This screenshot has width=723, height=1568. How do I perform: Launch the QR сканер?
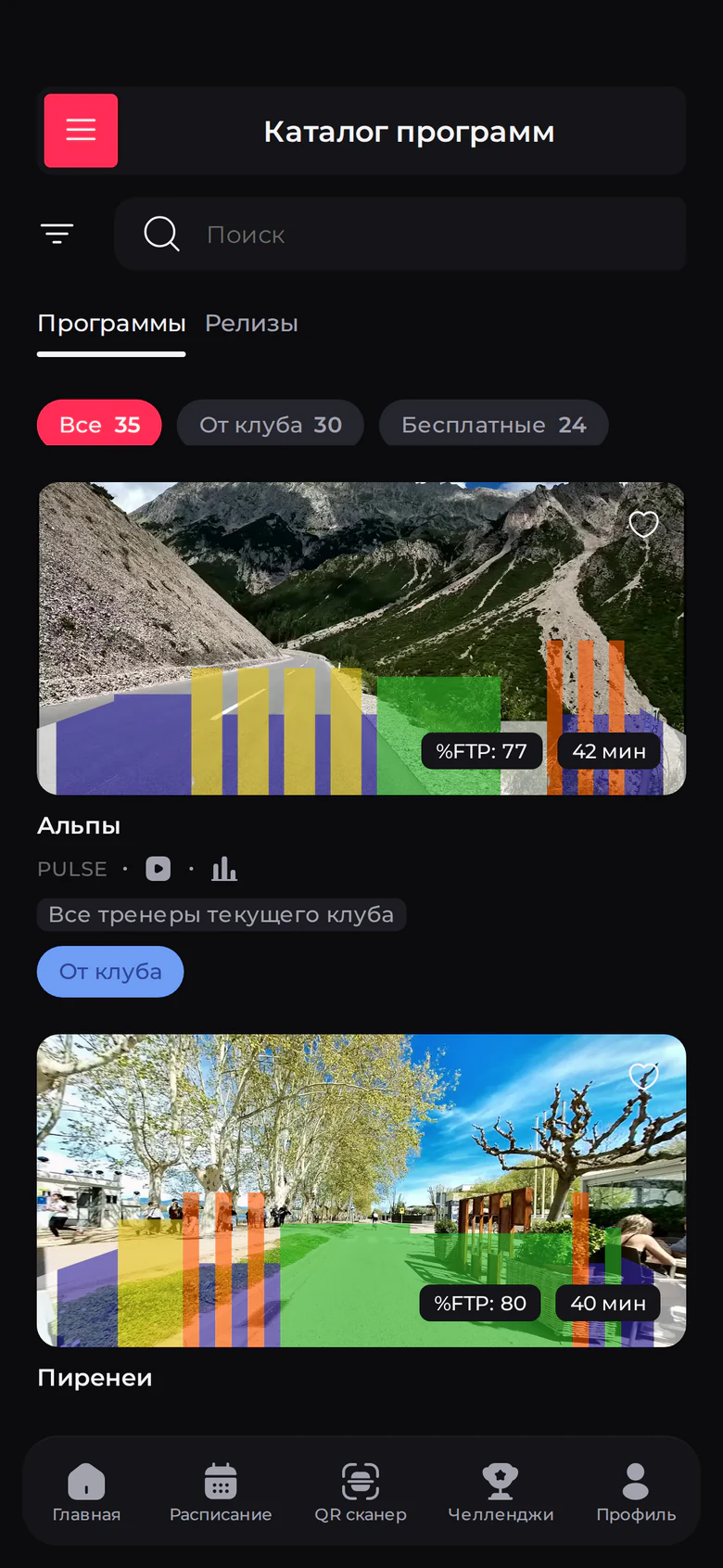(x=361, y=1493)
